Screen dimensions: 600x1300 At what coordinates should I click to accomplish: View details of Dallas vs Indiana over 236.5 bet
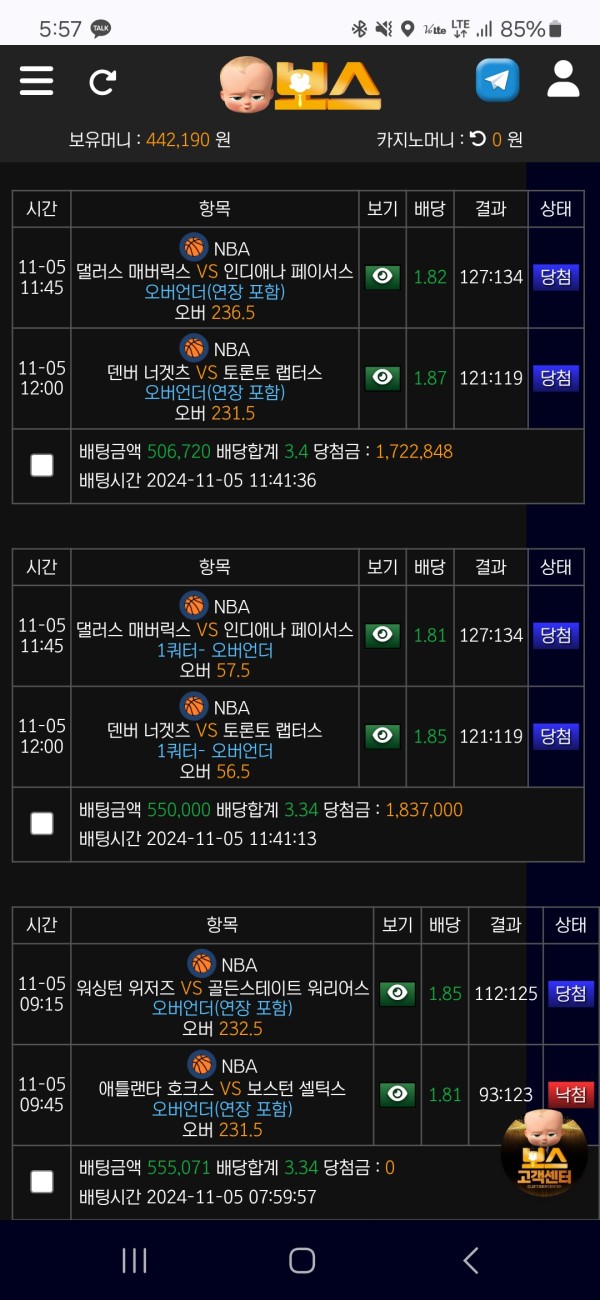tap(382, 277)
